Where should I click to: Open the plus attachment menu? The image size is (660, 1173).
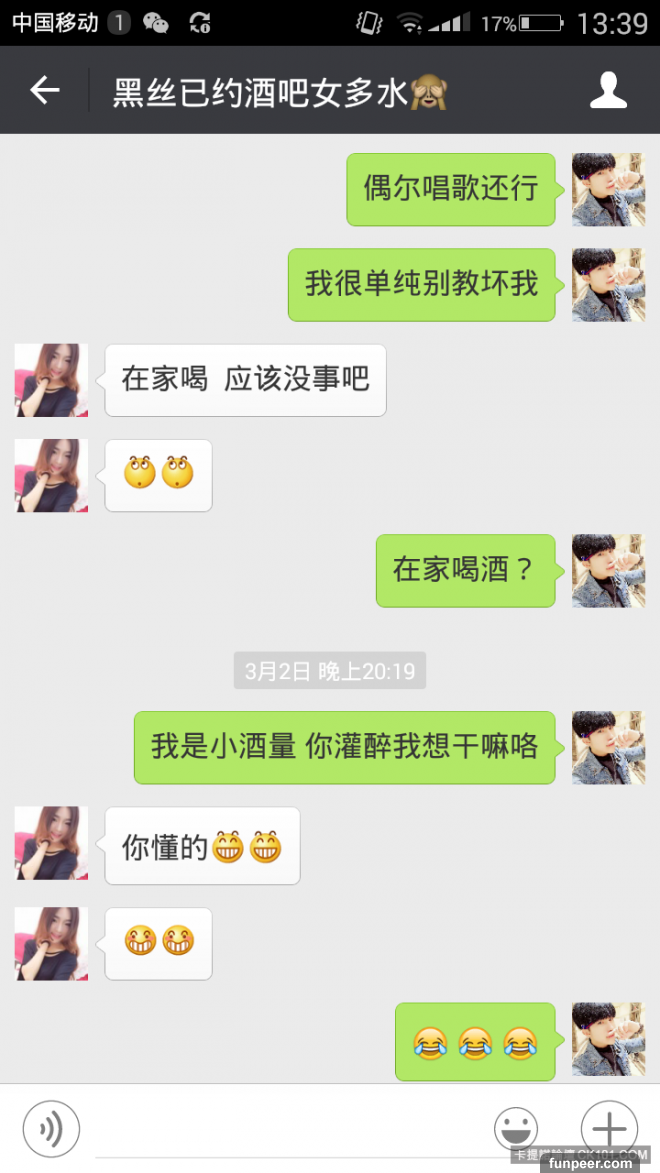[x=608, y=1129]
